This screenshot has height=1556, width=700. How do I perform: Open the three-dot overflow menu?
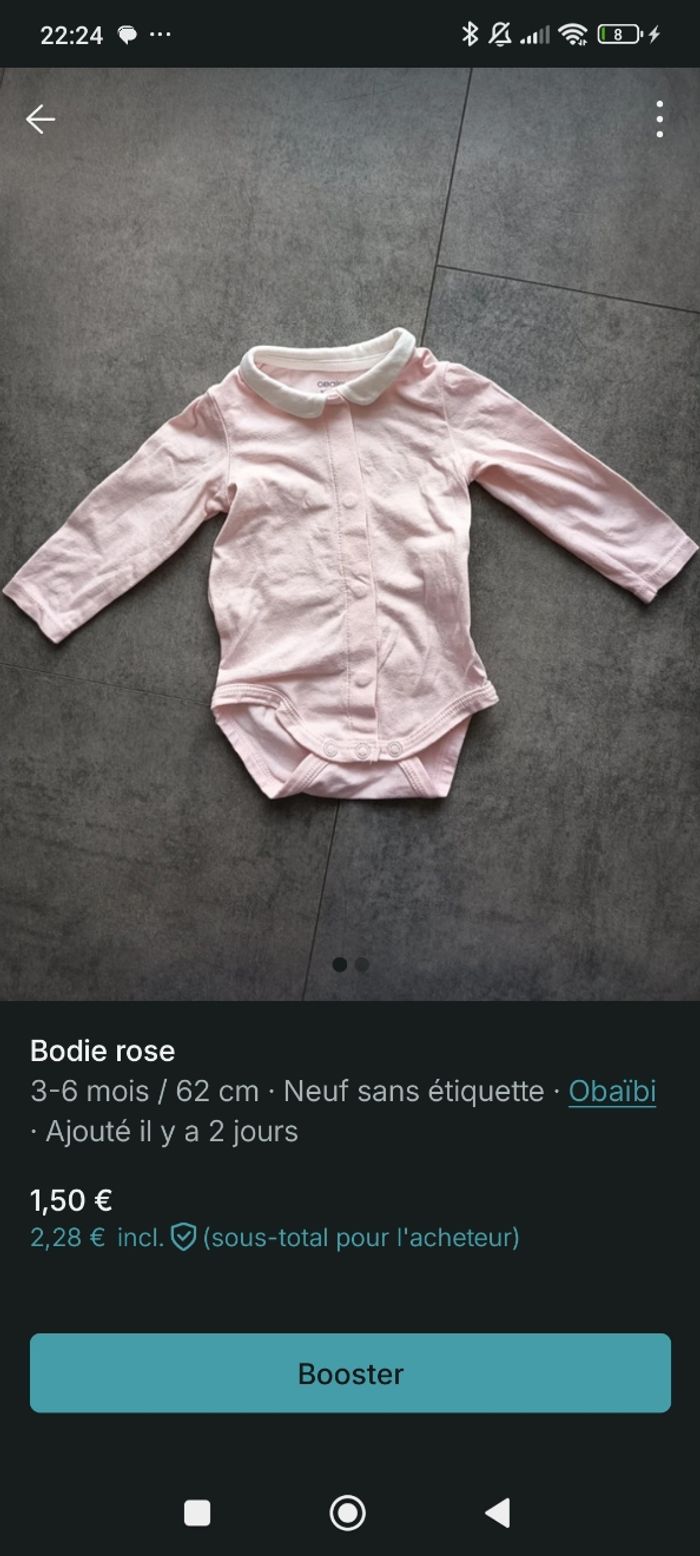[x=659, y=120]
